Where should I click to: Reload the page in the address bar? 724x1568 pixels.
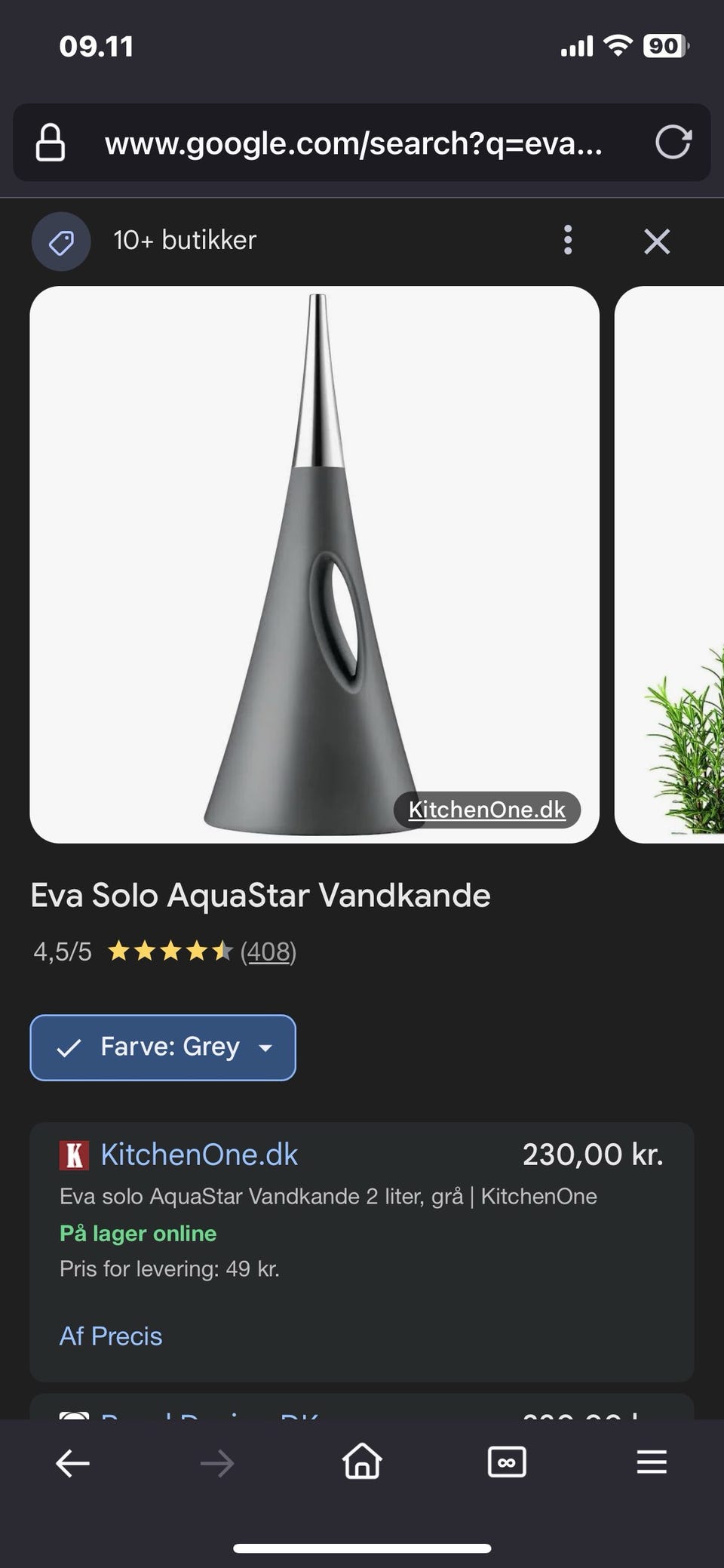coord(673,143)
